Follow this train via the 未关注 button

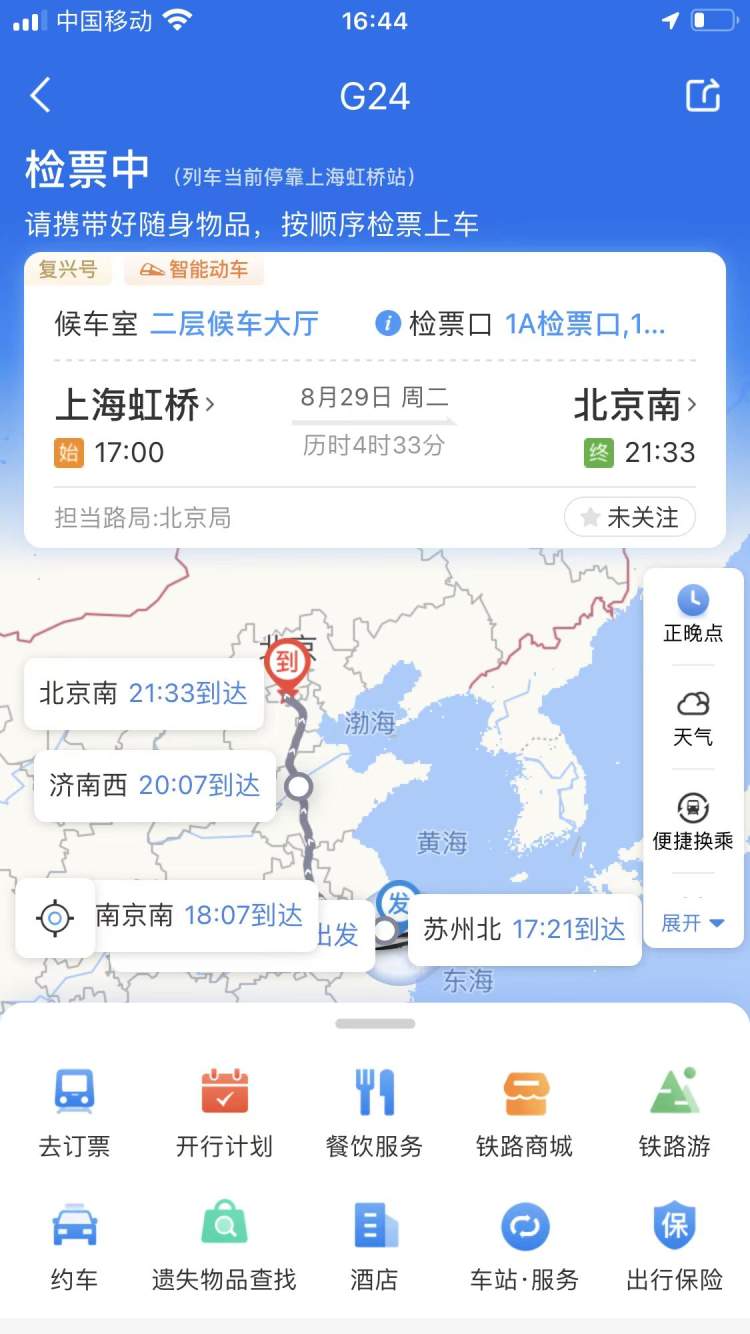tap(630, 517)
